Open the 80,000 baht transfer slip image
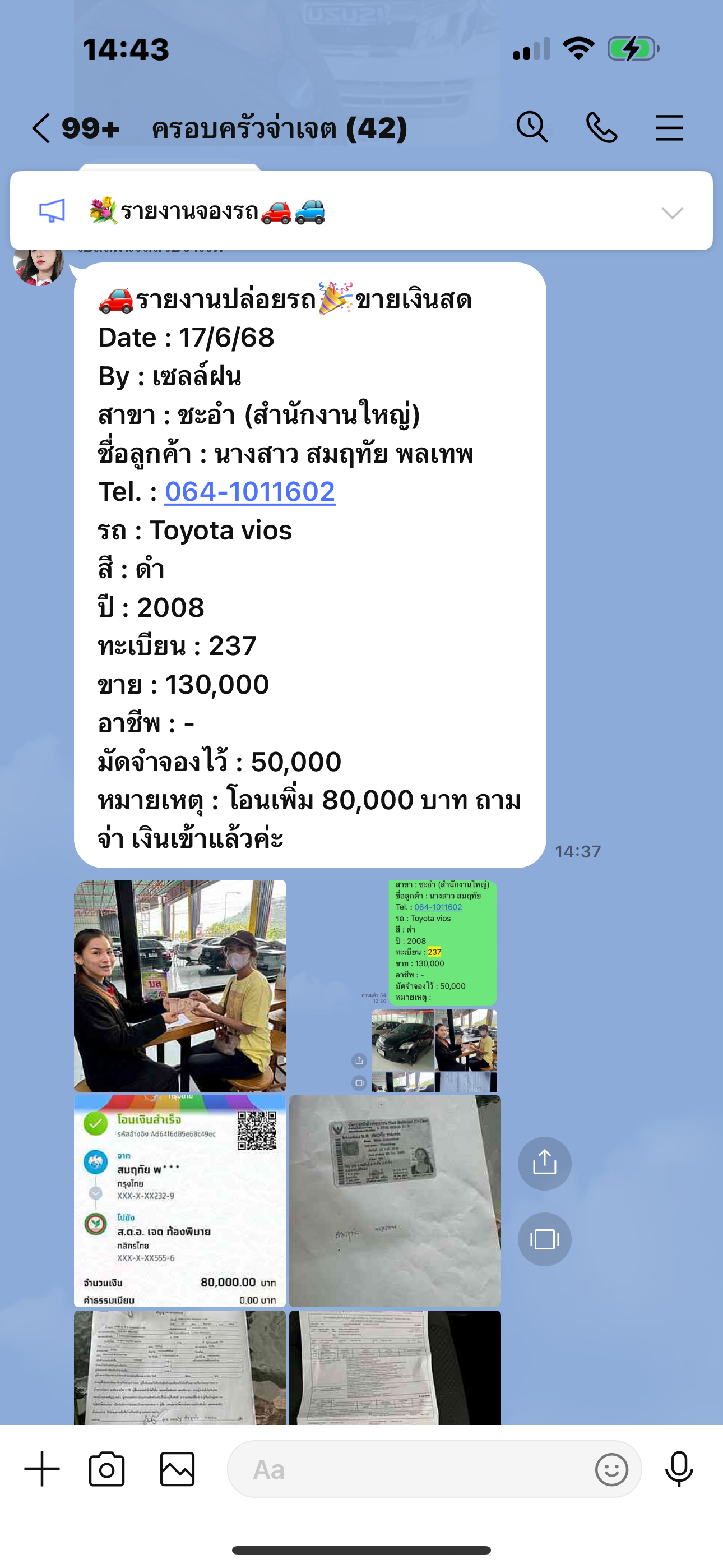723x1568 pixels. 179,1200
